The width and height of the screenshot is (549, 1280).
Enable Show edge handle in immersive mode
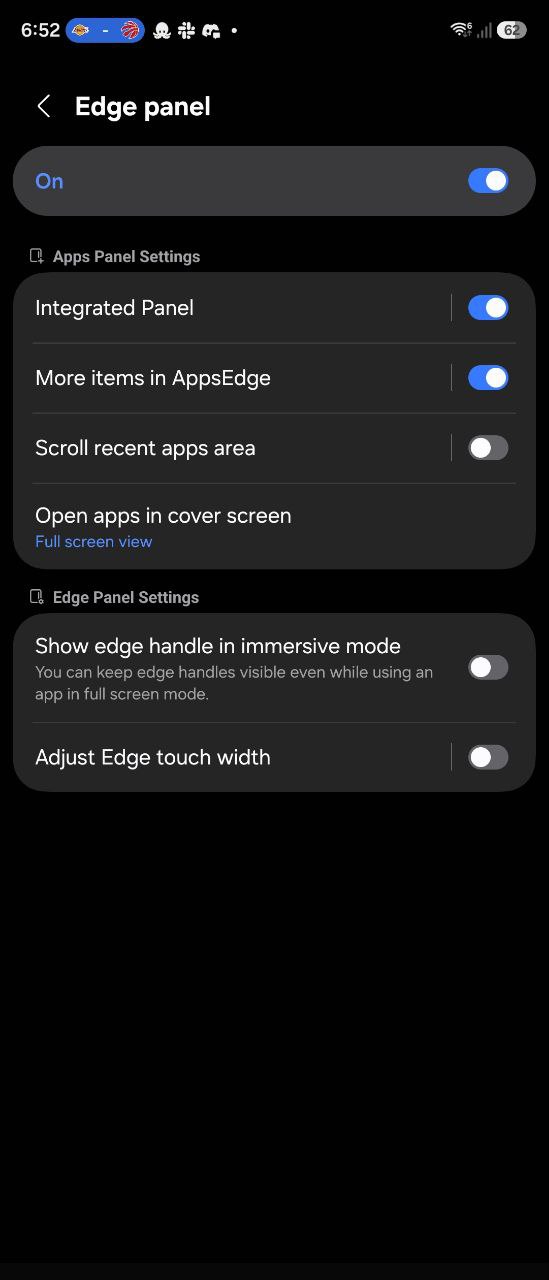click(488, 667)
